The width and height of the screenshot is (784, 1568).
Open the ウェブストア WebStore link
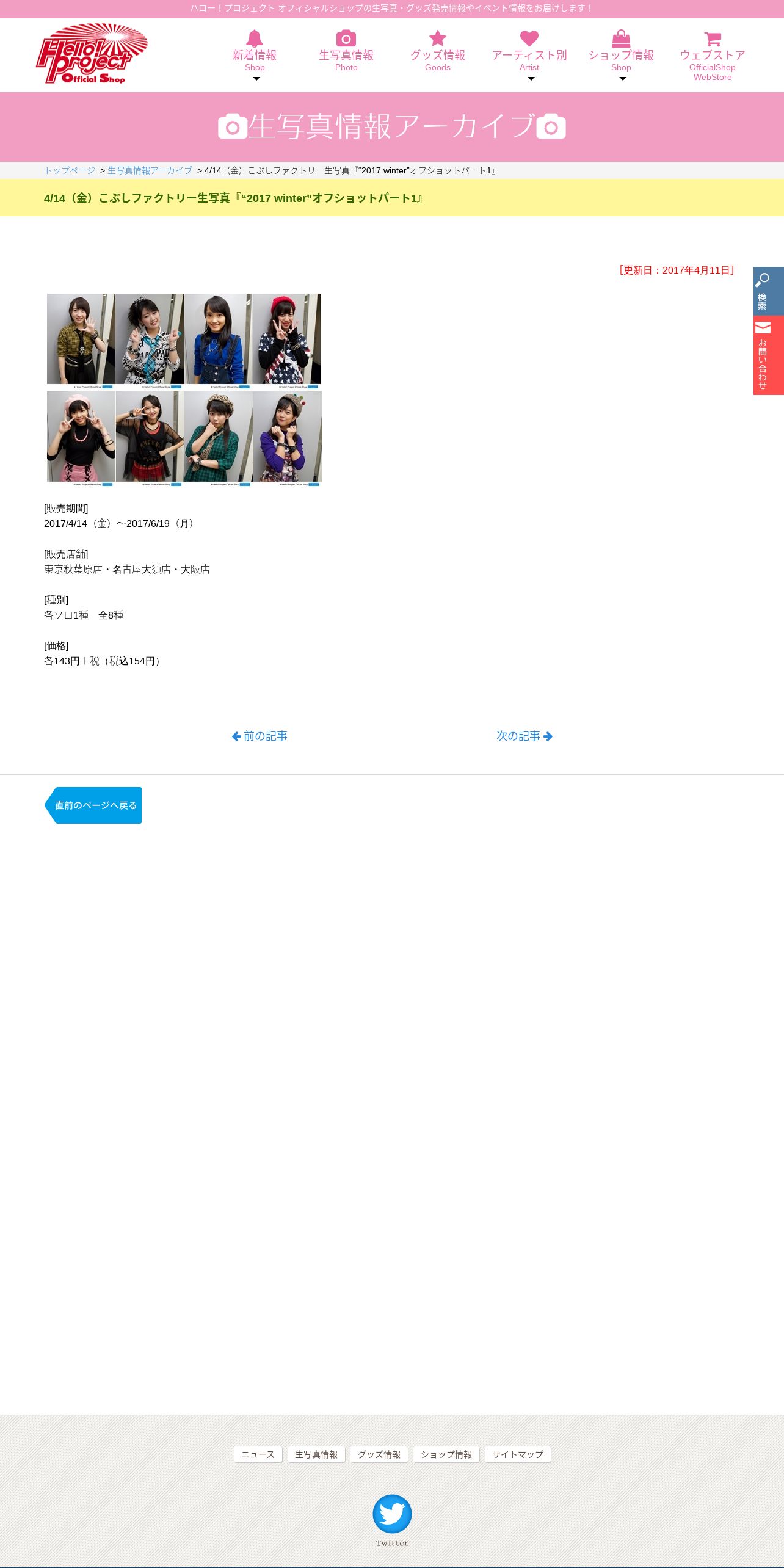click(x=712, y=56)
